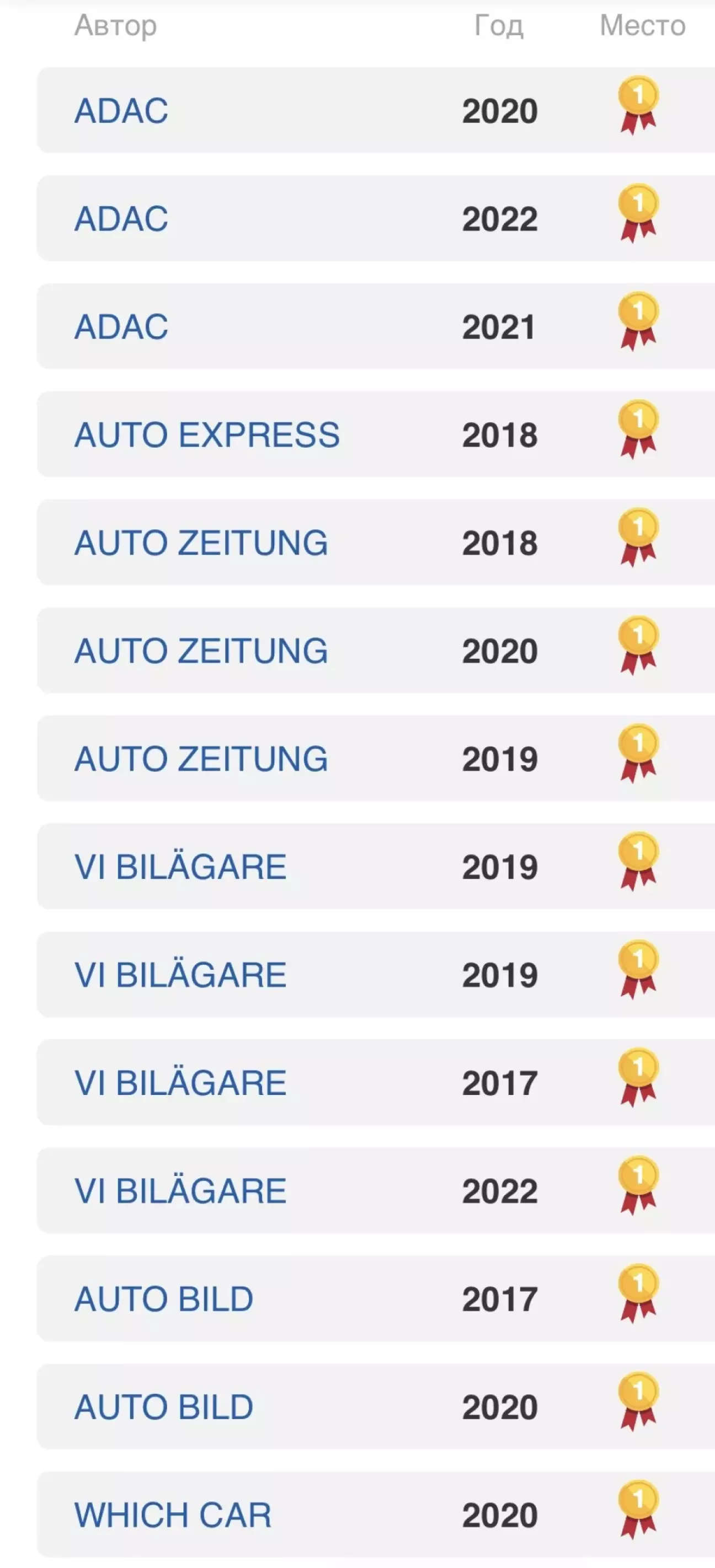
Task: Open the ADAC 2020 test result
Action: coord(121,111)
